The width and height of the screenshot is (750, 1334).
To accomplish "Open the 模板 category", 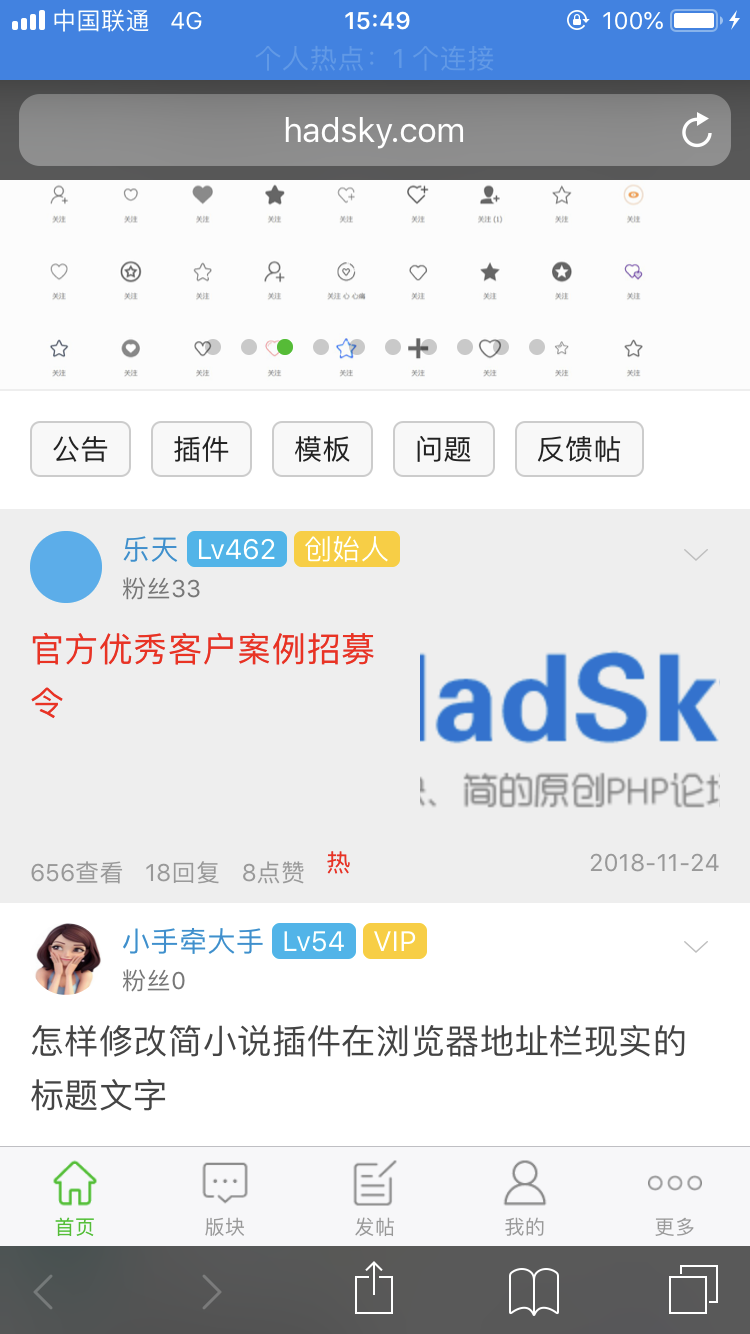I will (322, 449).
